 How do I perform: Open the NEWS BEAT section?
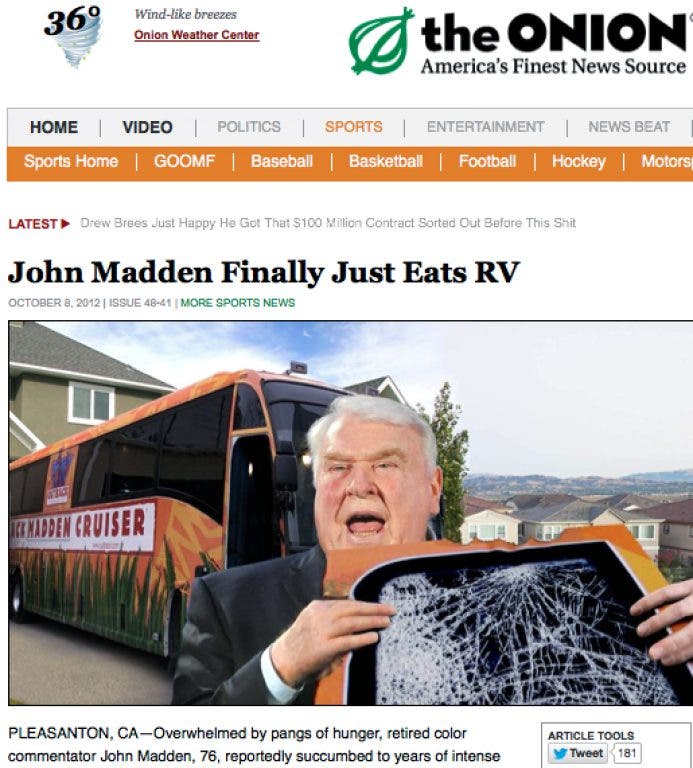[629, 127]
